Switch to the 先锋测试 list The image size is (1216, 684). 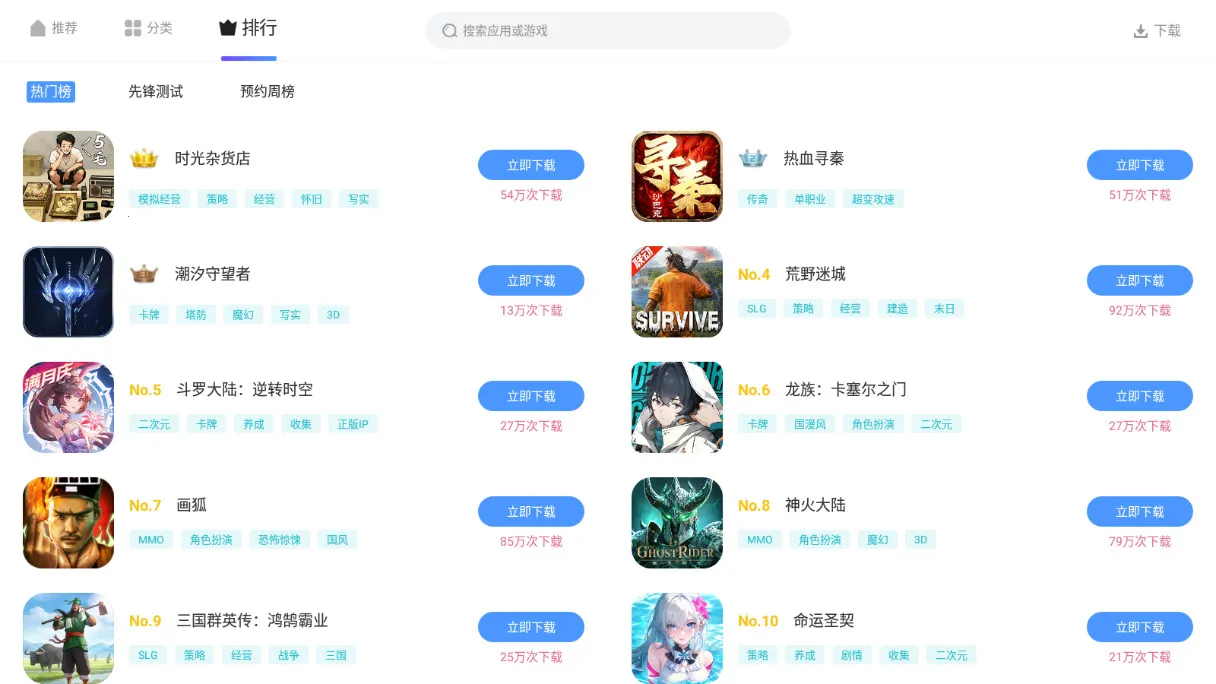click(155, 91)
